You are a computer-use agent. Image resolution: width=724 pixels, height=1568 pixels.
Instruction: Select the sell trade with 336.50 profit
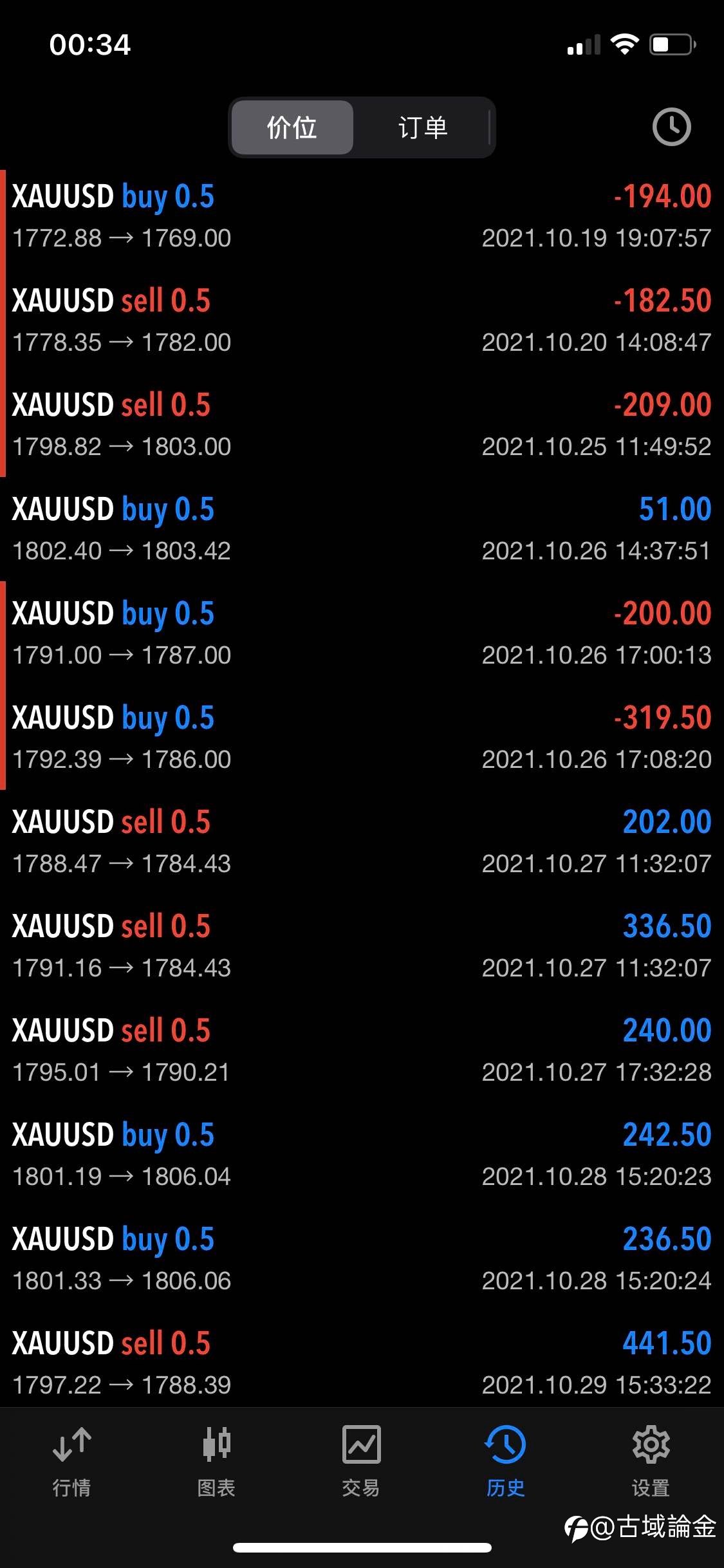click(362, 946)
